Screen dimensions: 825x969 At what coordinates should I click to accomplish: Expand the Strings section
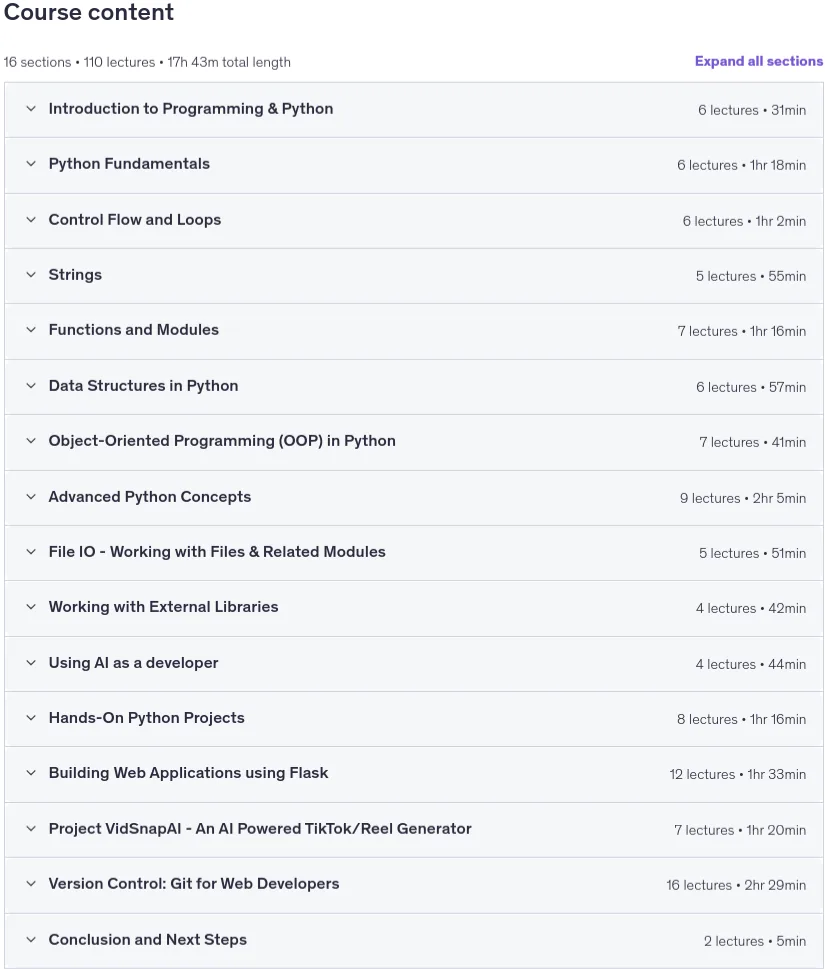413,276
